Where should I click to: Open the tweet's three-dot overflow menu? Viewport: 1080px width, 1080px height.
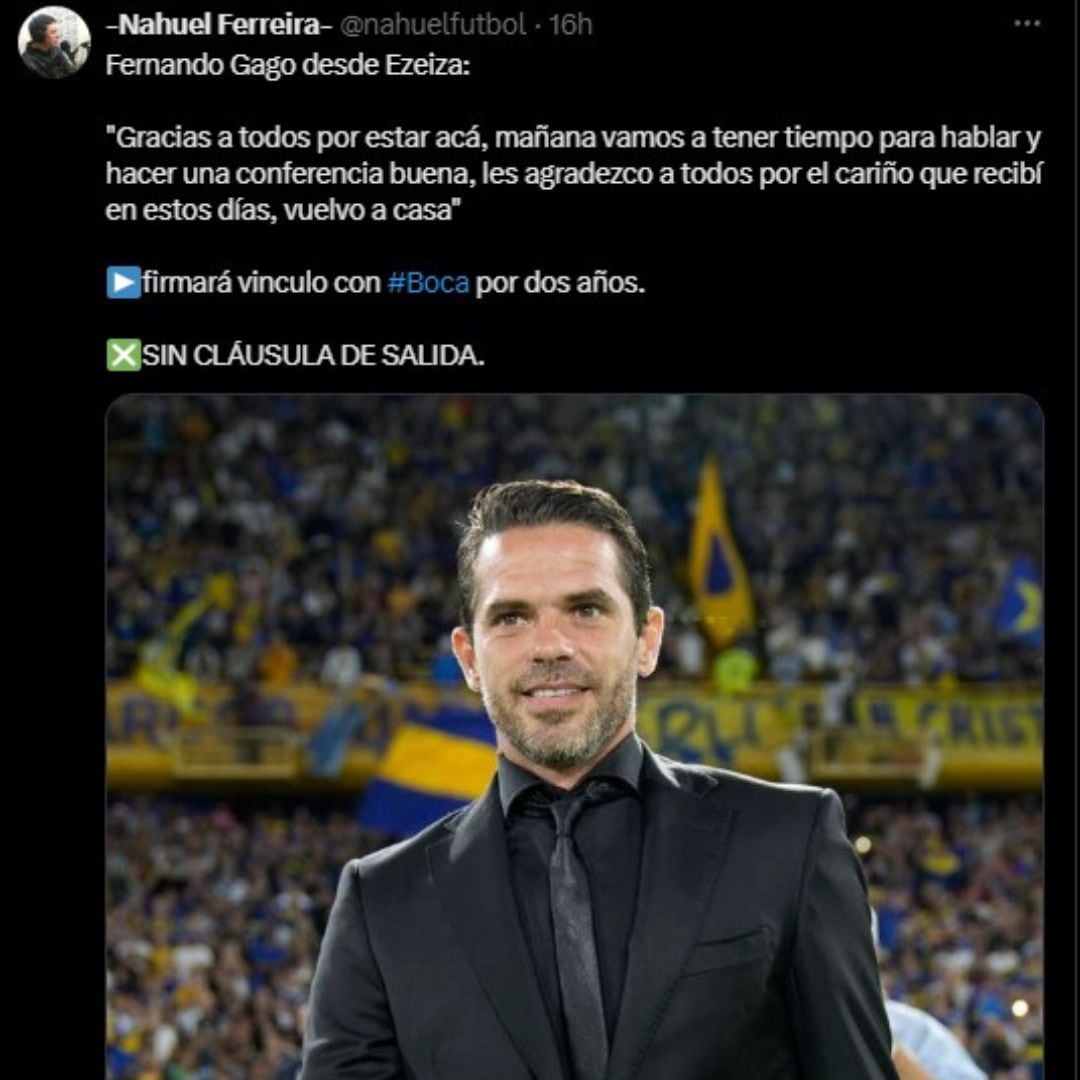pyautogui.click(x=1026, y=23)
